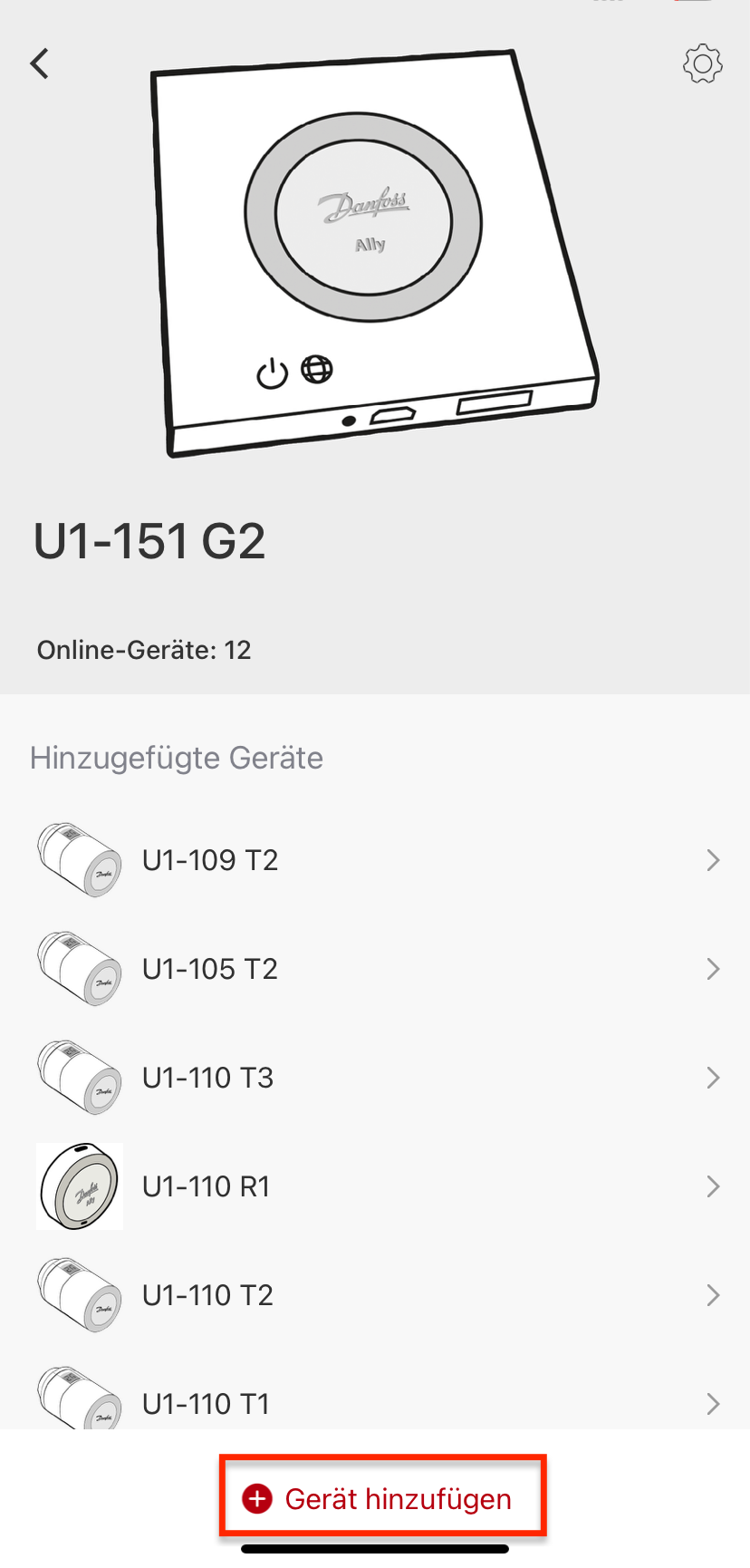Open device U1-105 T2
The width and height of the screenshot is (750, 1568).
(x=375, y=969)
